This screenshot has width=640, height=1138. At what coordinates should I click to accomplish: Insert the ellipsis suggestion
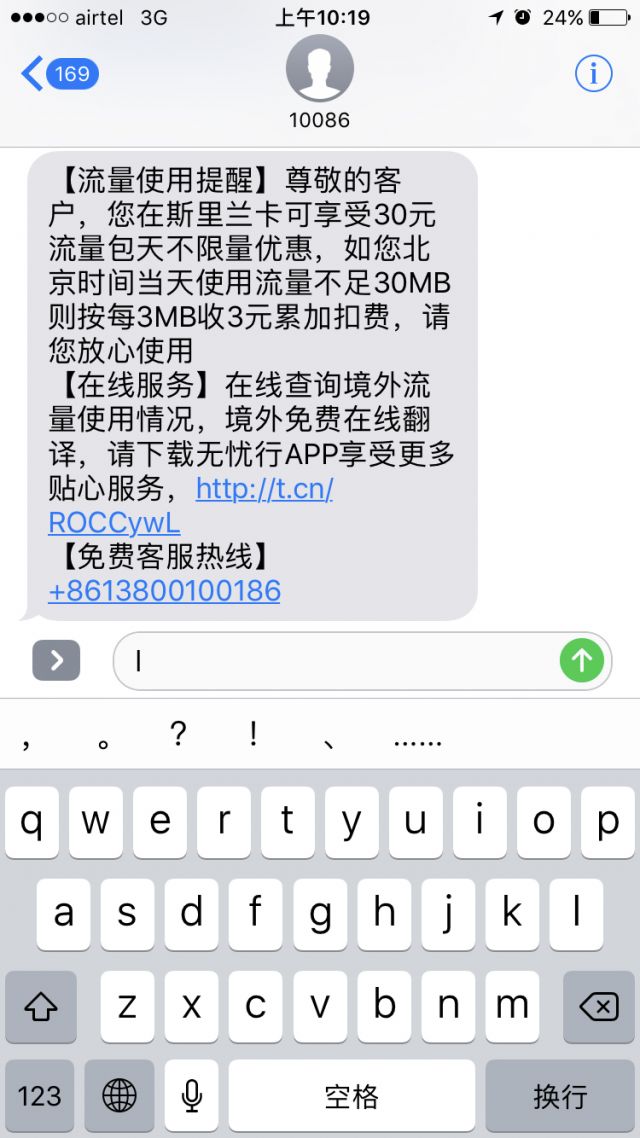[417, 740]
